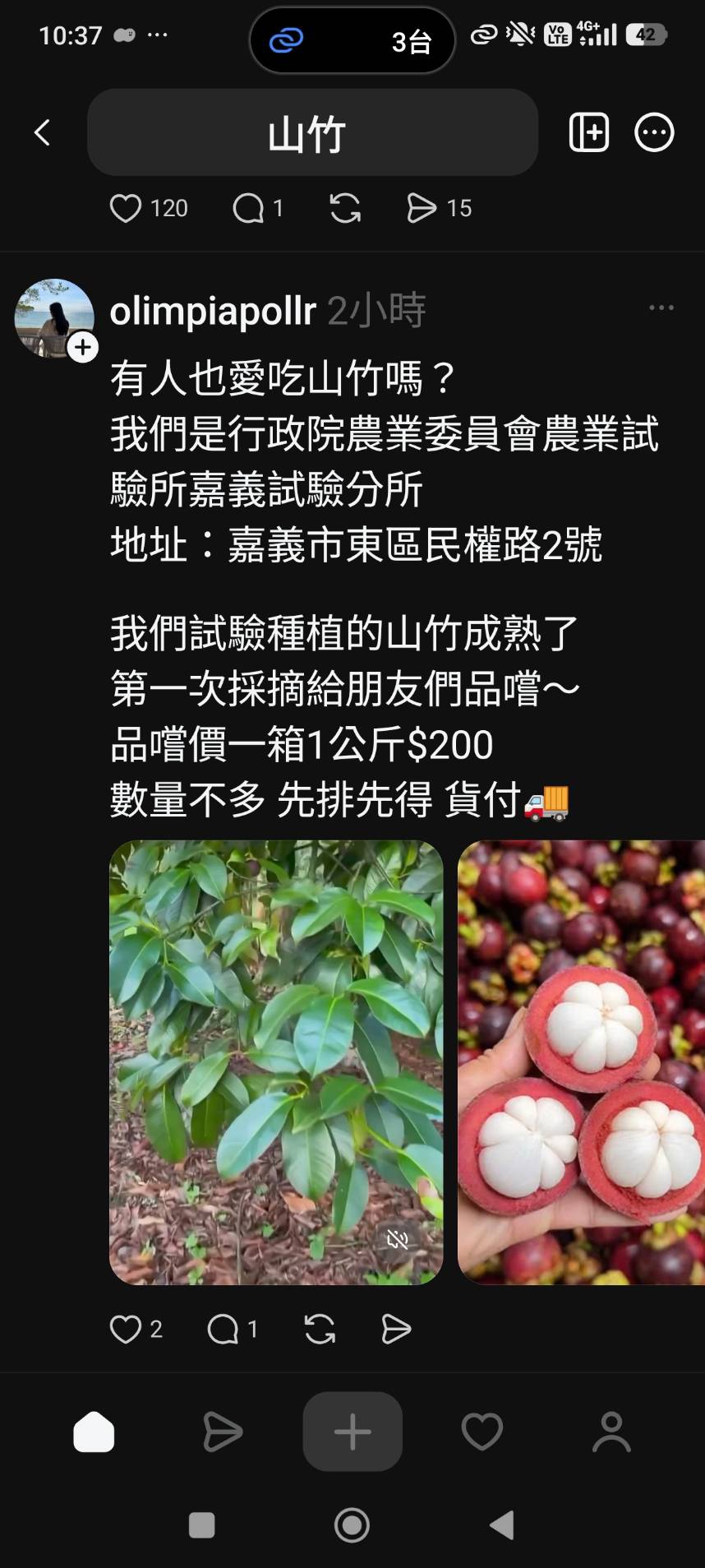Share the post with 15 shares
The image size is (705, 1568).
(x=422, y=209)
